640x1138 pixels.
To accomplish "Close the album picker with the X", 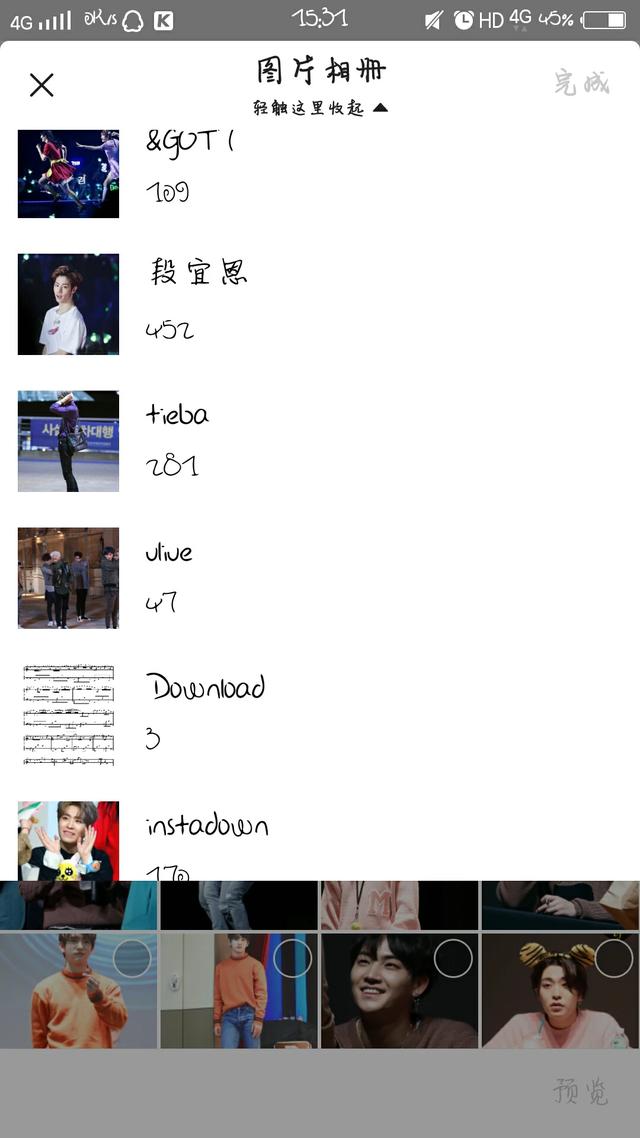I will tap(41, 85).
